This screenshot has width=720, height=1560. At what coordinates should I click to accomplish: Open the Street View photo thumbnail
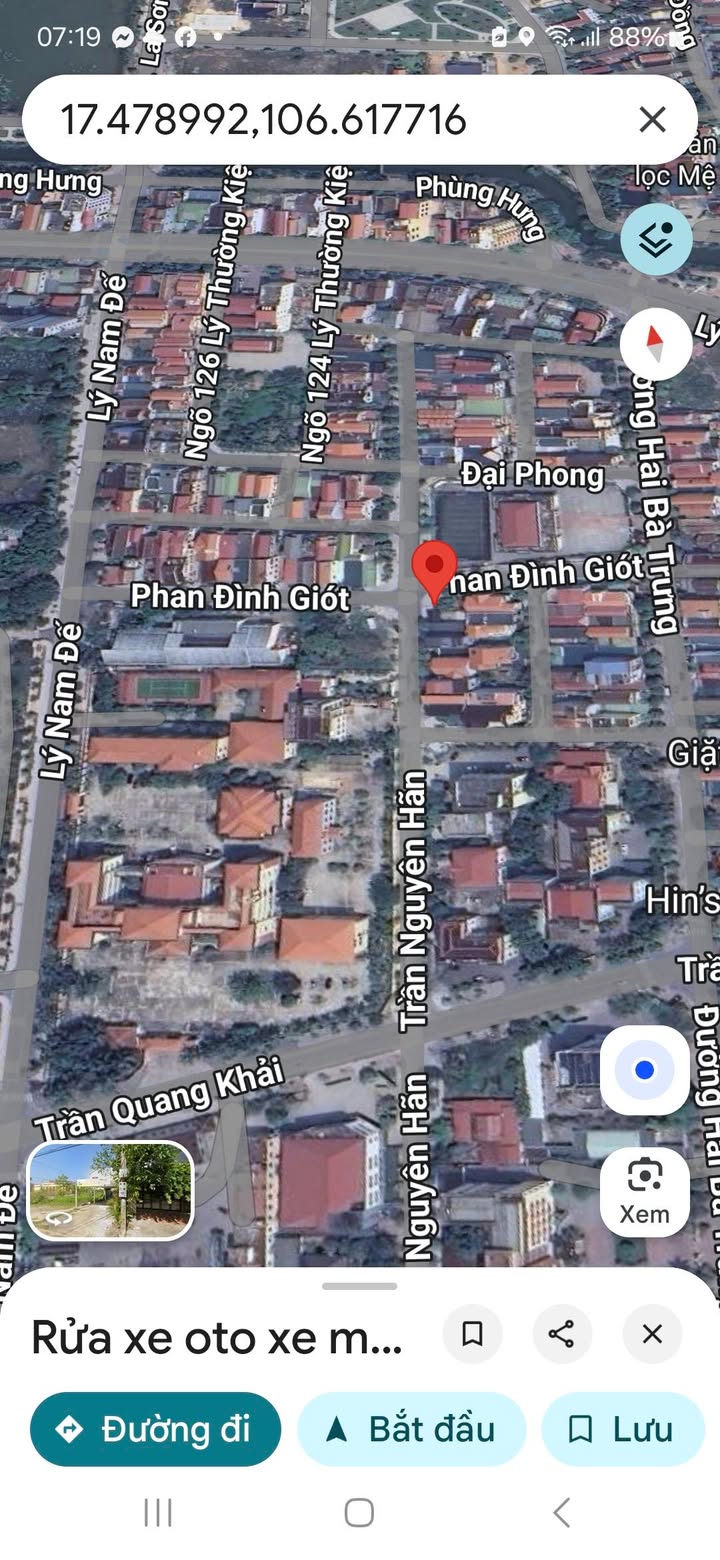(110, 1190)
